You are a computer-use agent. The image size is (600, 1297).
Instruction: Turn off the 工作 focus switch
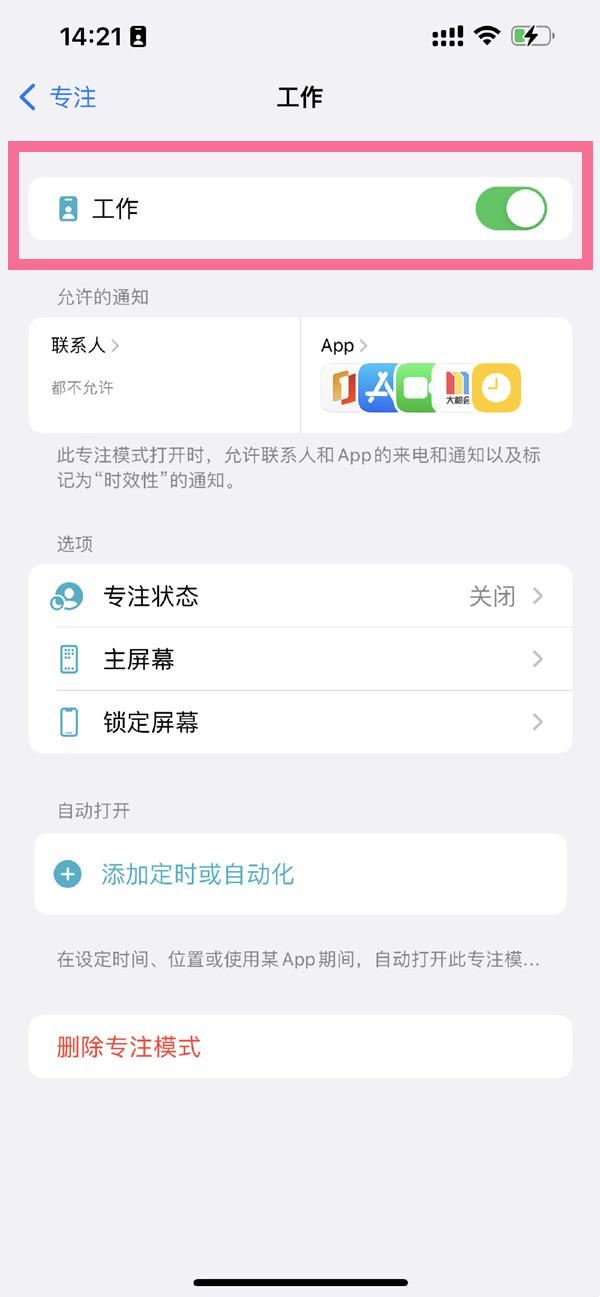(510, 209)
